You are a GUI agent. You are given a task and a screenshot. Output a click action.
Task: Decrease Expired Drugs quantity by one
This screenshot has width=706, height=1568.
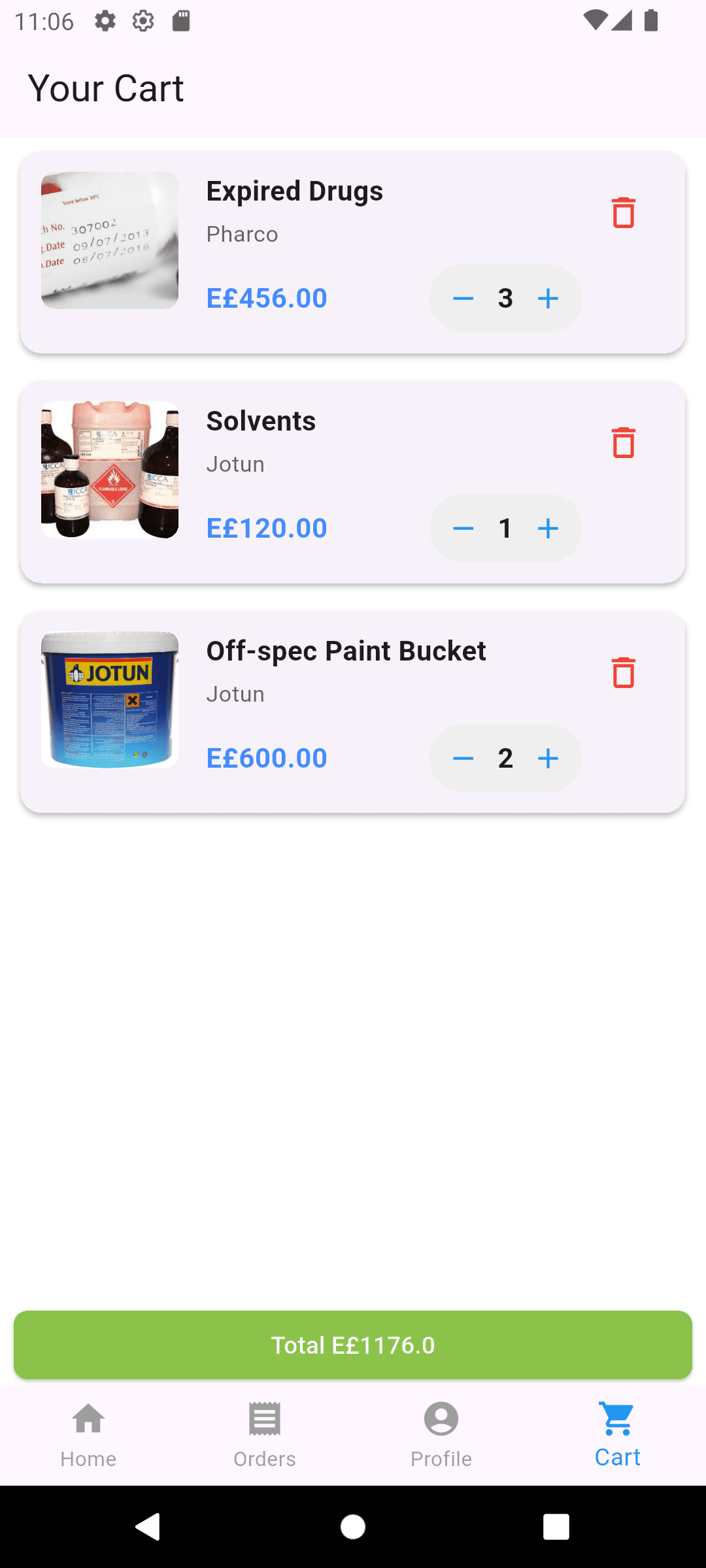click(463, 299)
